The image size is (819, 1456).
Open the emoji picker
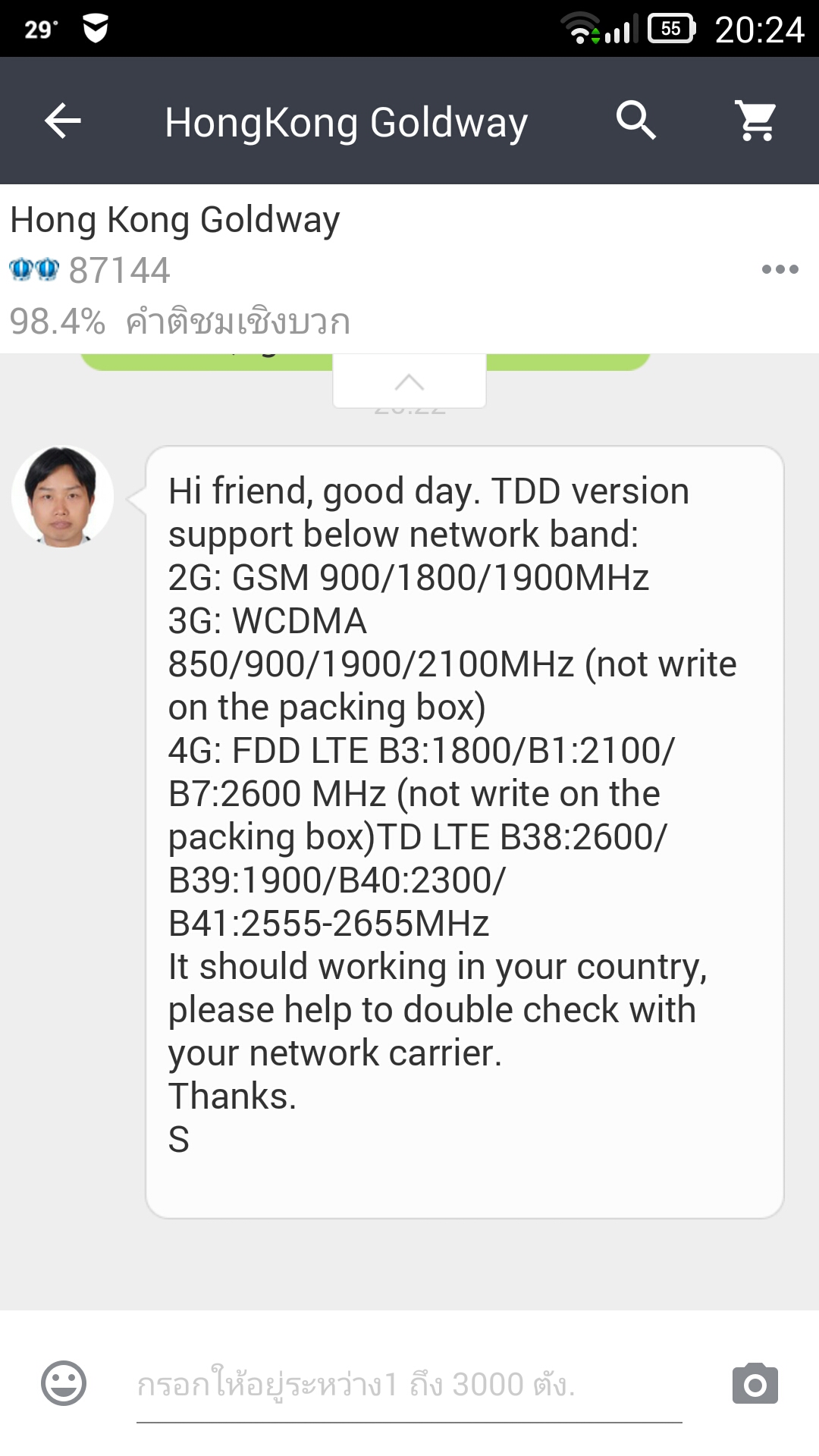(x=64, y=1383)
